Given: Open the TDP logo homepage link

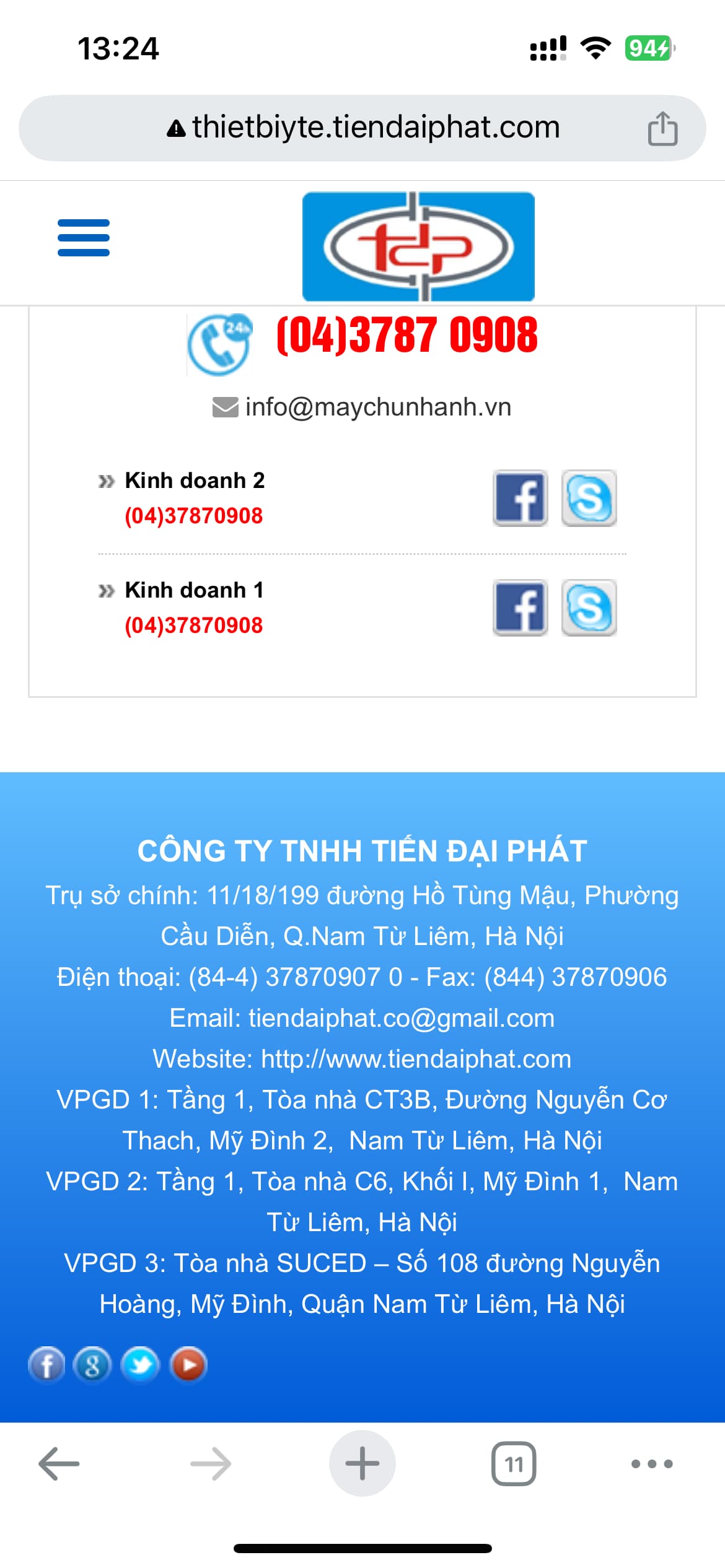Looking at the screenshot, I should 418,246.
